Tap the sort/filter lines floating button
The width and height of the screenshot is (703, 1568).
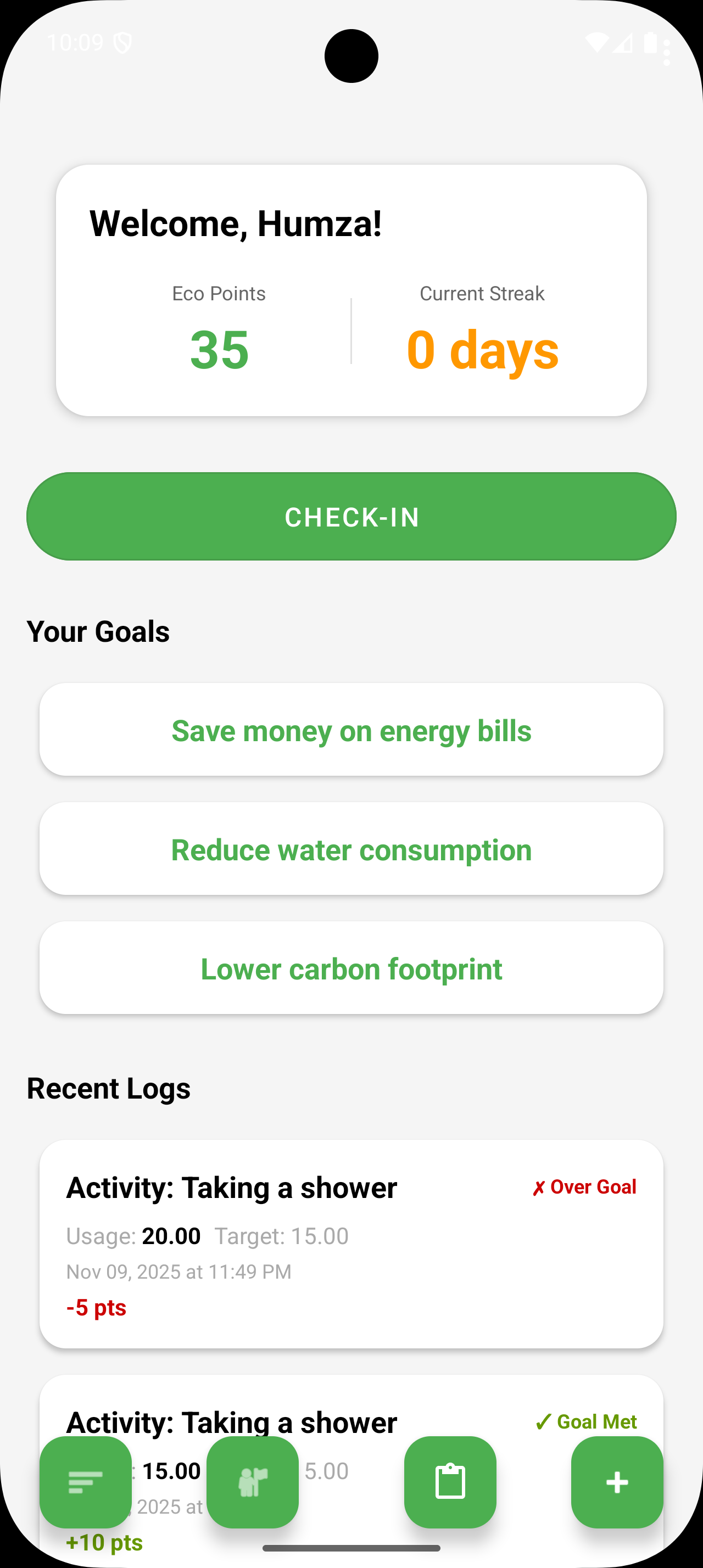(86, 1482)
